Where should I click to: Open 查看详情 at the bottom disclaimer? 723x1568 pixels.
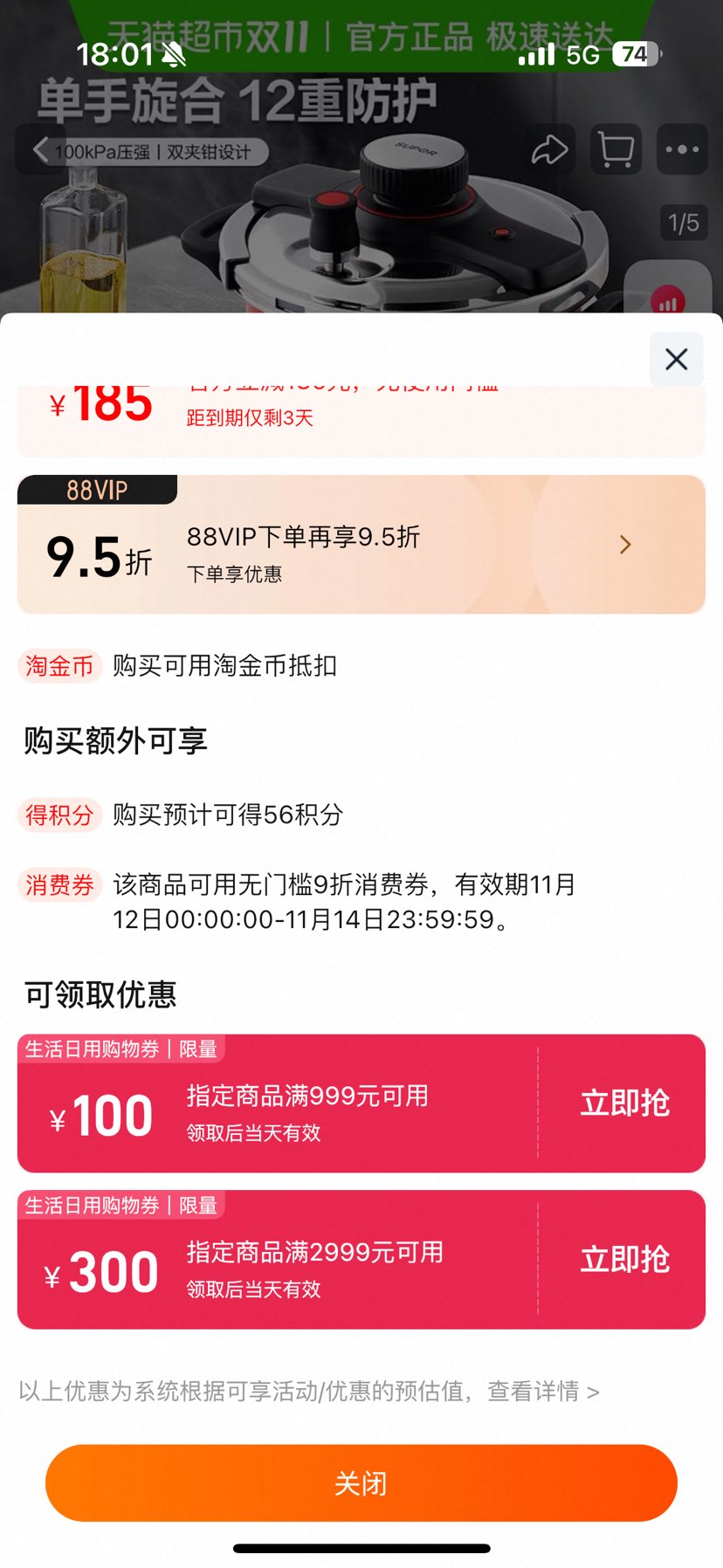point(531,1393)
